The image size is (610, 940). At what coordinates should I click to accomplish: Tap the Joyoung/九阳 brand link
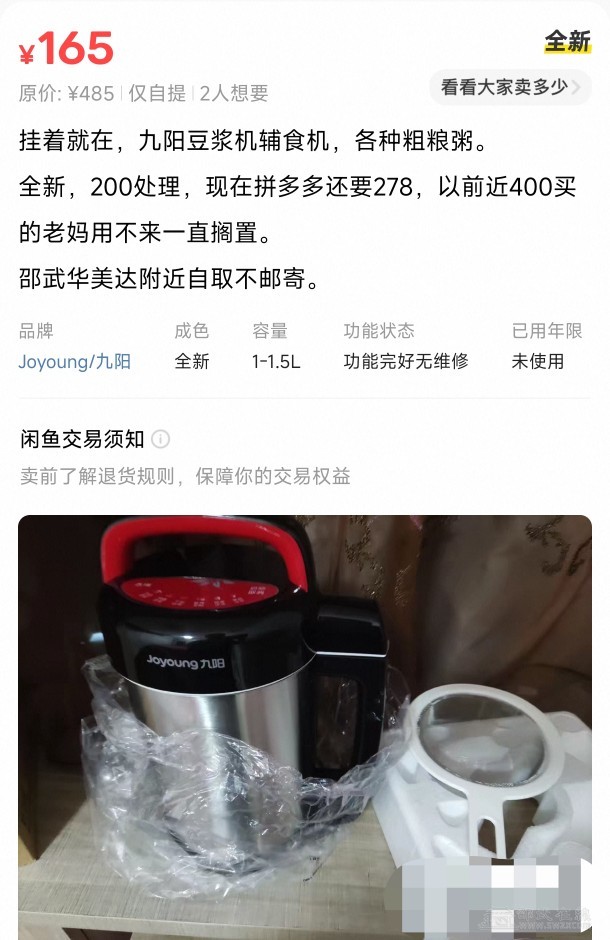74,362
